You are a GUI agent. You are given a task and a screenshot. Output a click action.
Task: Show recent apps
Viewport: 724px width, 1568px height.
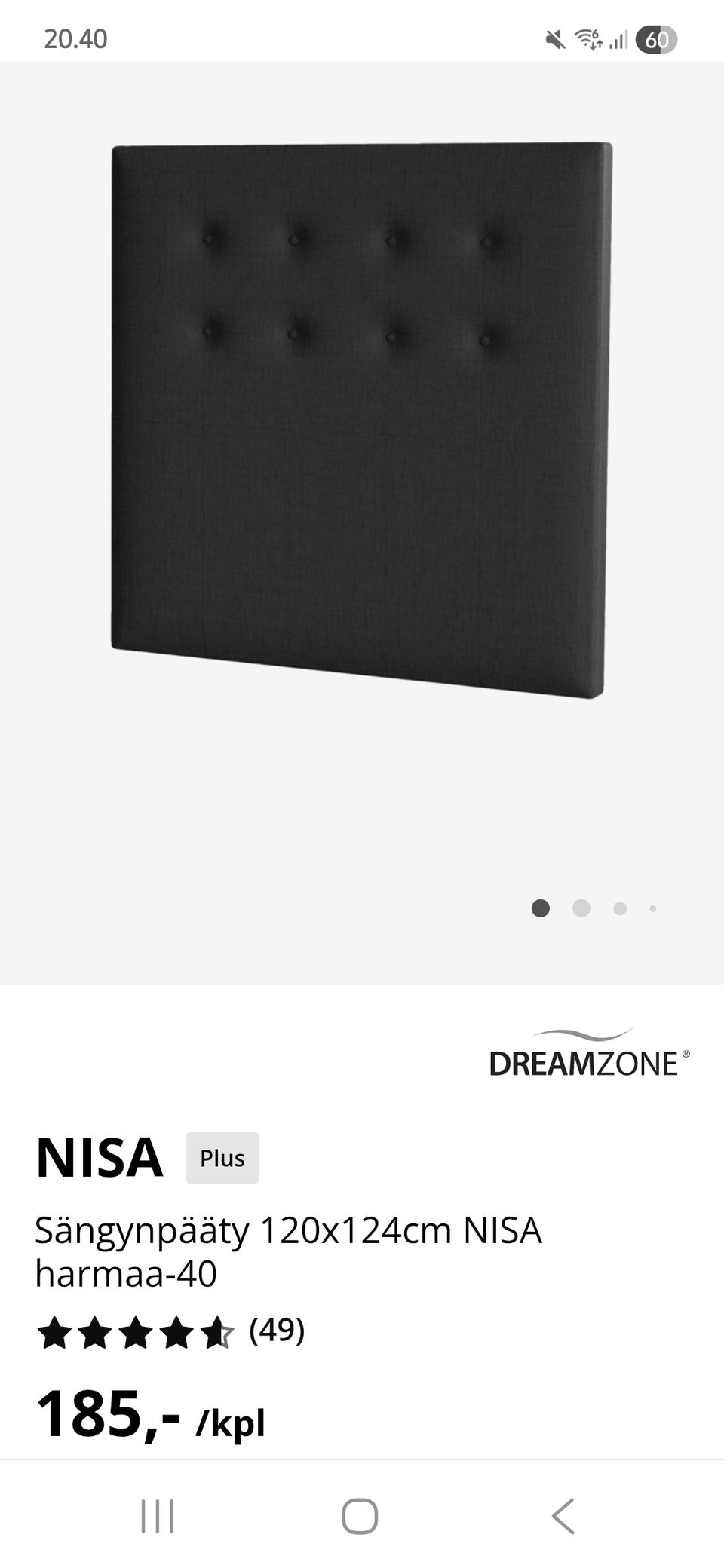[x=158, y=1516]
